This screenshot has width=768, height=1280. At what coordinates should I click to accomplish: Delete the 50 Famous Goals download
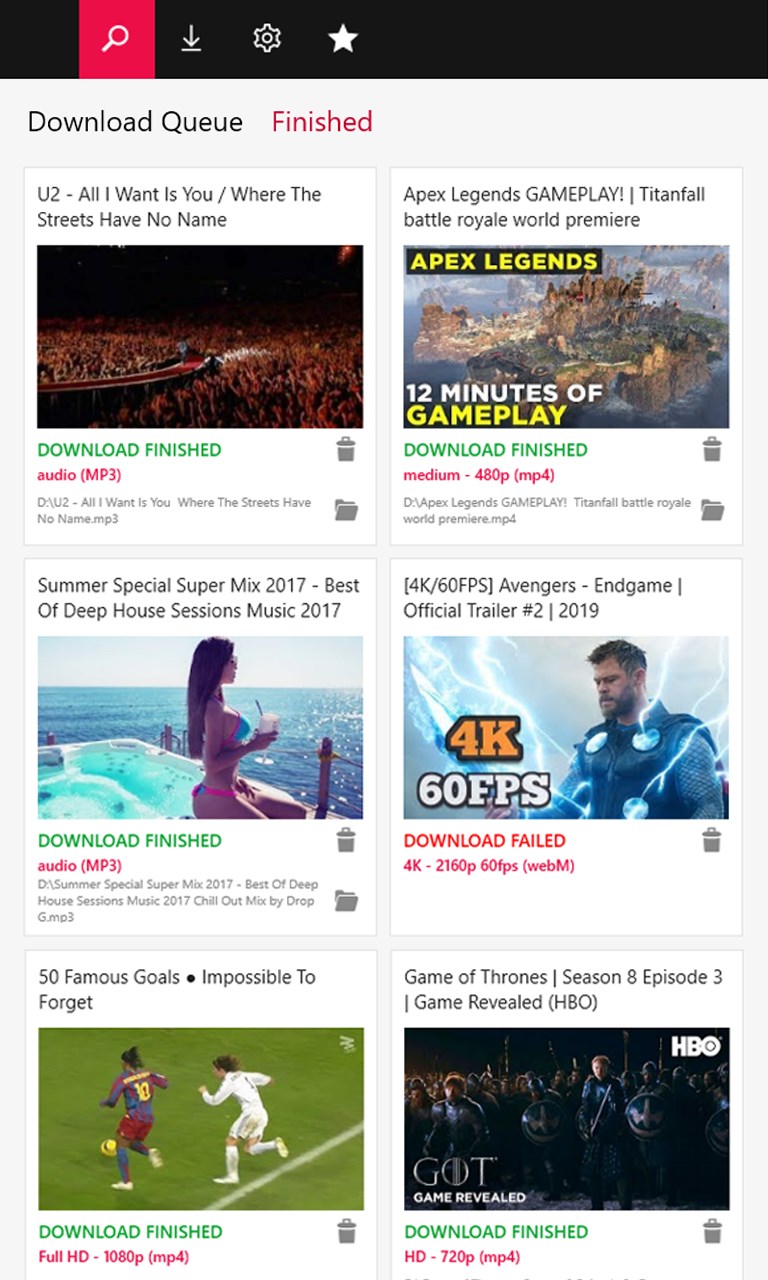point(346,1231)
